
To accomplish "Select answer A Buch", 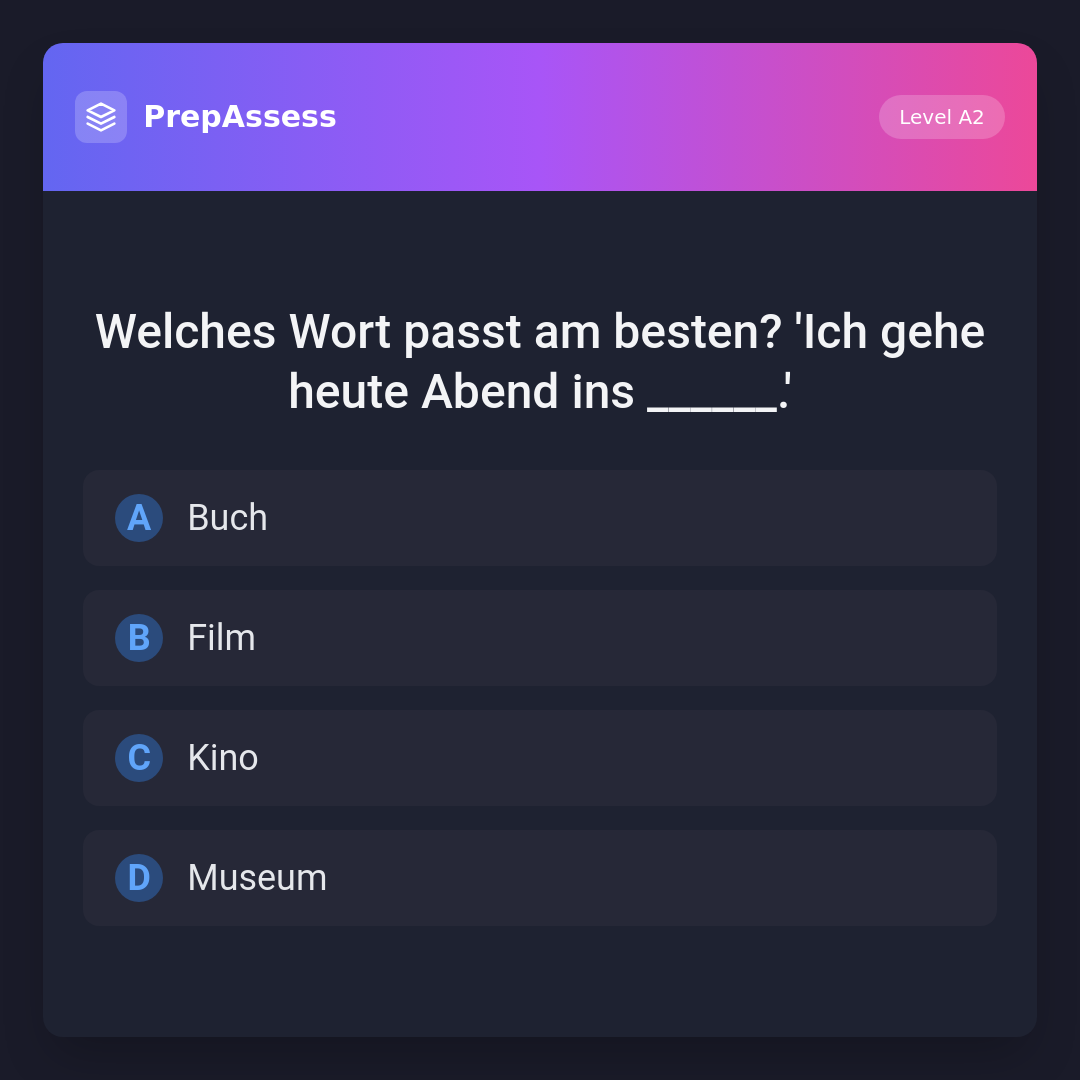I will click(539, 518).
